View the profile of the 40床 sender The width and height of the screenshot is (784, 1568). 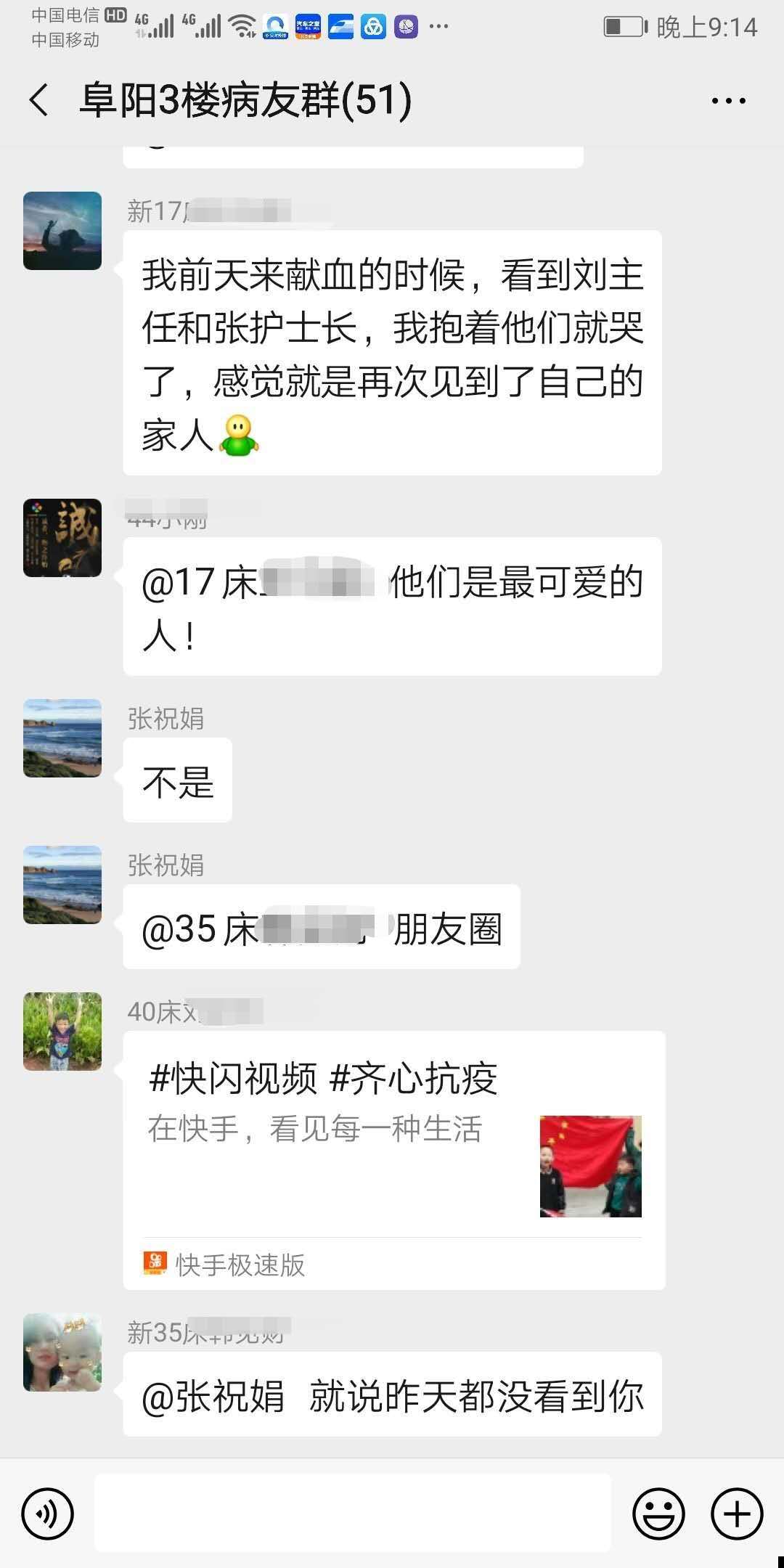click(62, 1032)
